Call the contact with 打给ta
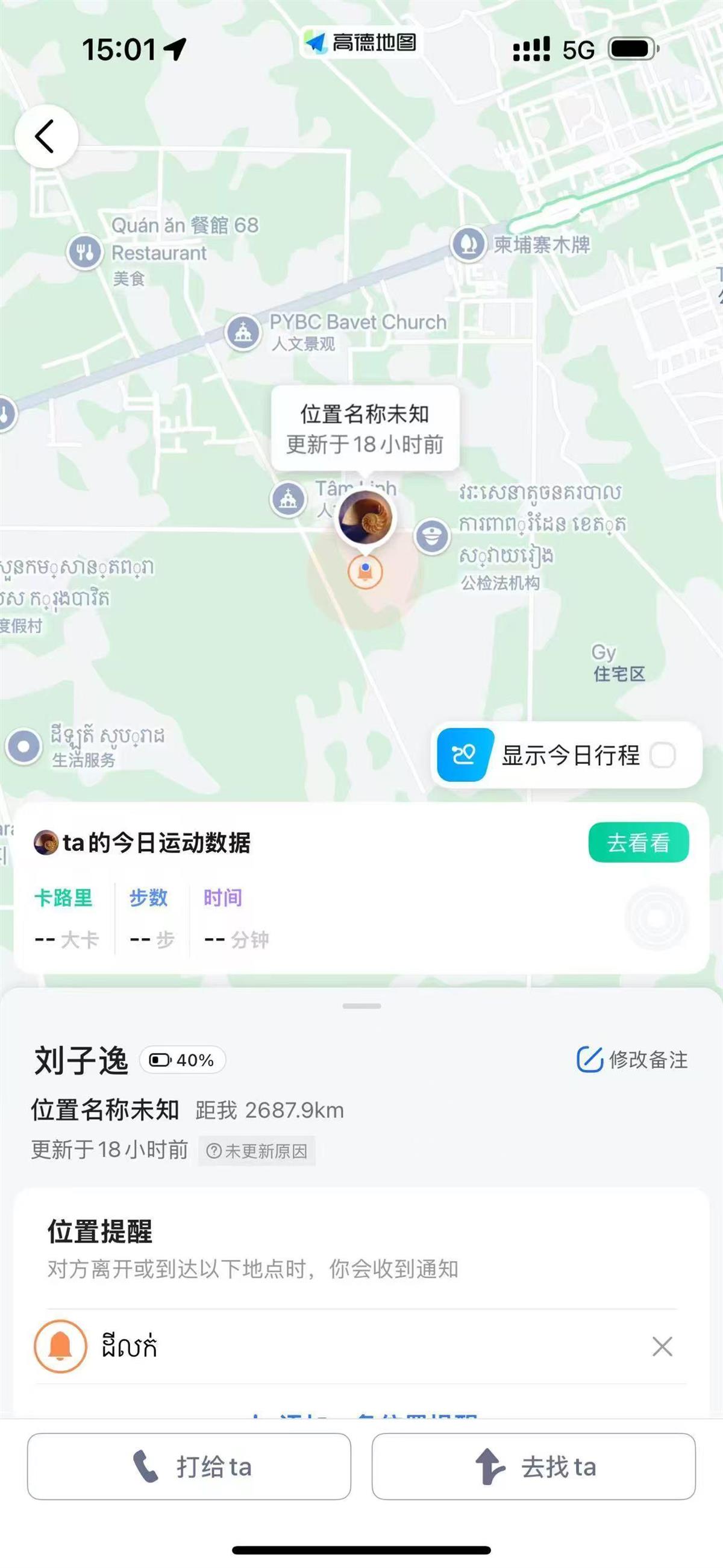Image resolution: width=723 pixels, height=1568 pixels. pyautogui.click(x=189, y=1466)
